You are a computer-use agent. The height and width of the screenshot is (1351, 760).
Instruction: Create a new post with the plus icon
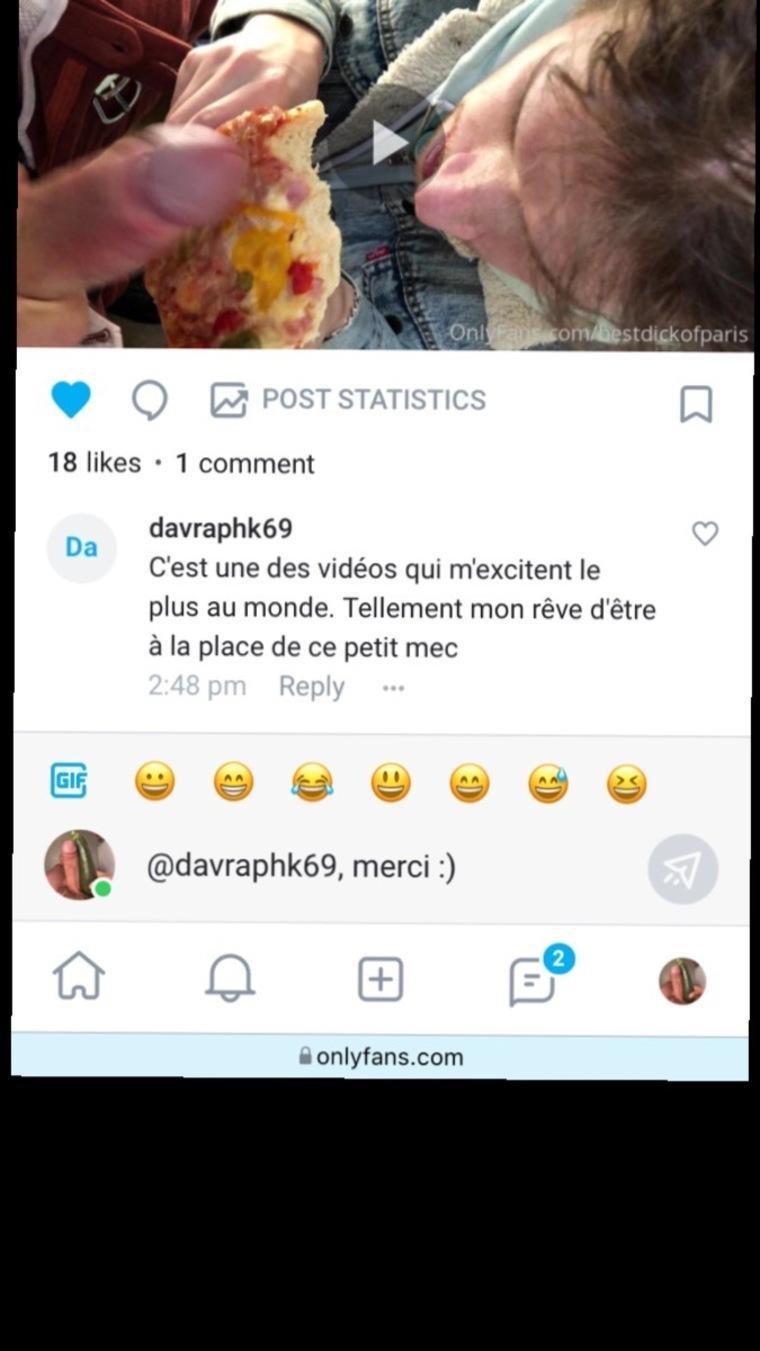pyautogui.click(x=381, y=979)
